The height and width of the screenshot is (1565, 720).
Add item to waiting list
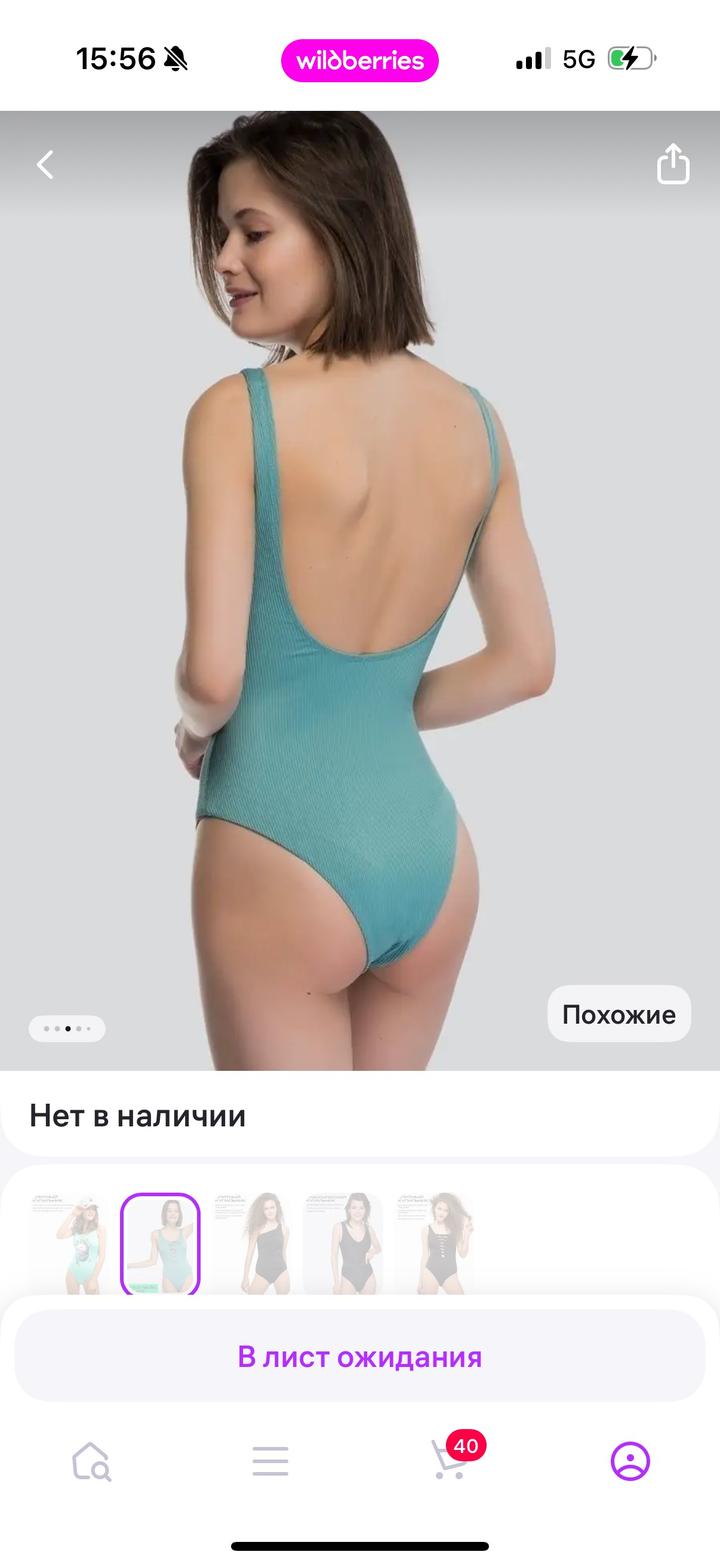tap(360, 1357)
